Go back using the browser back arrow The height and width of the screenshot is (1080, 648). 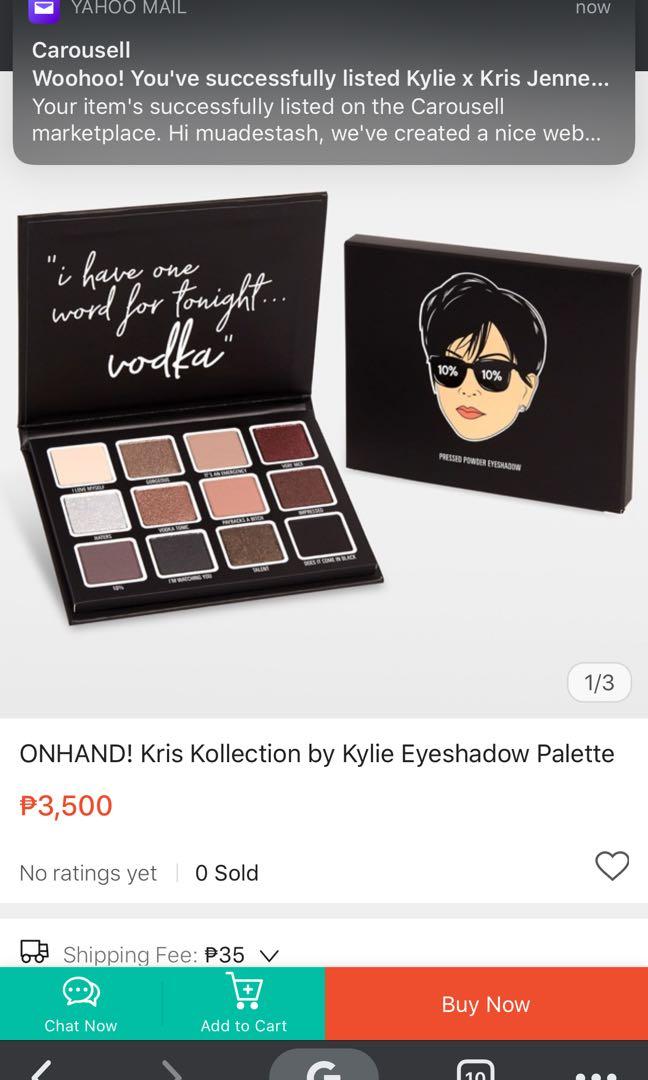(x=40, y=1068)
